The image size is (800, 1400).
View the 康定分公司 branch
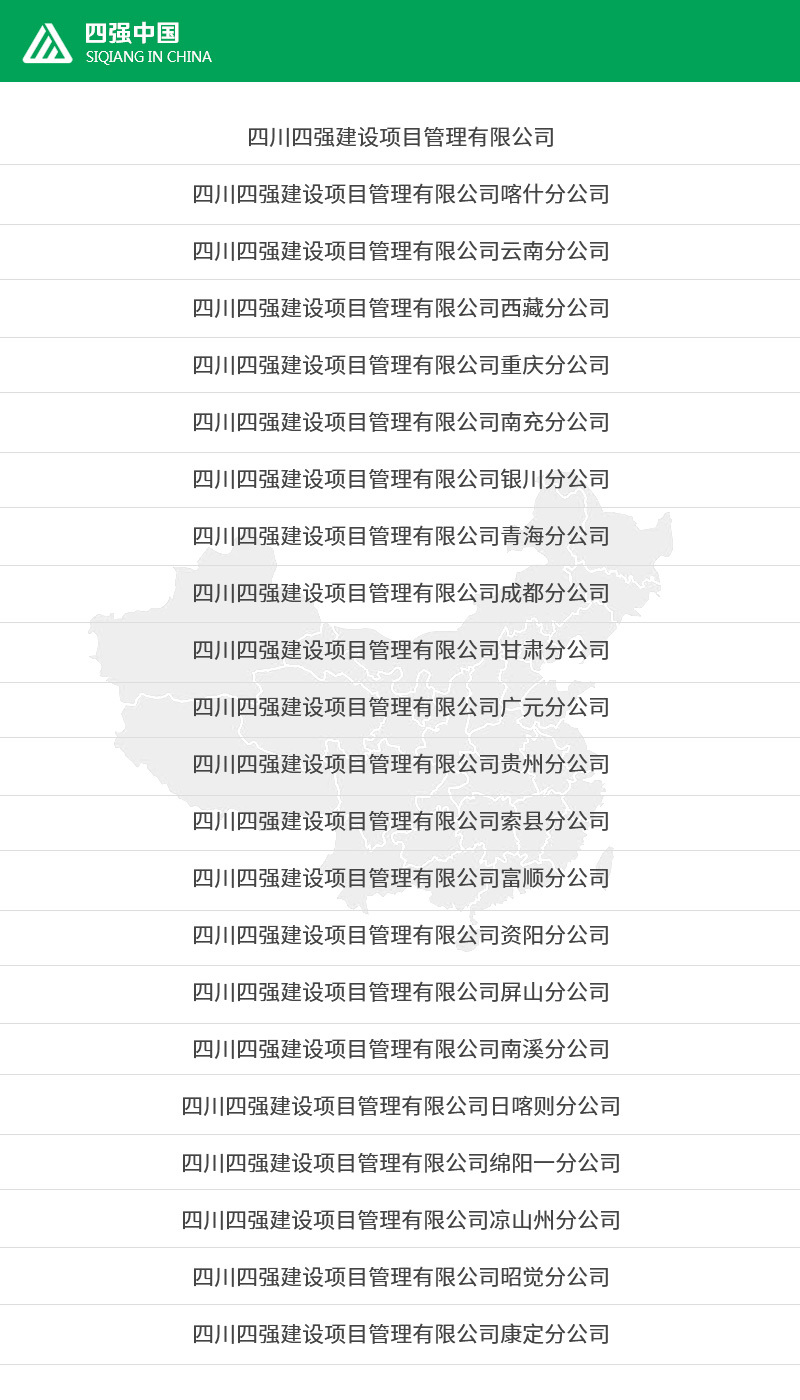pyautogui.click(x=400, y=1334)
